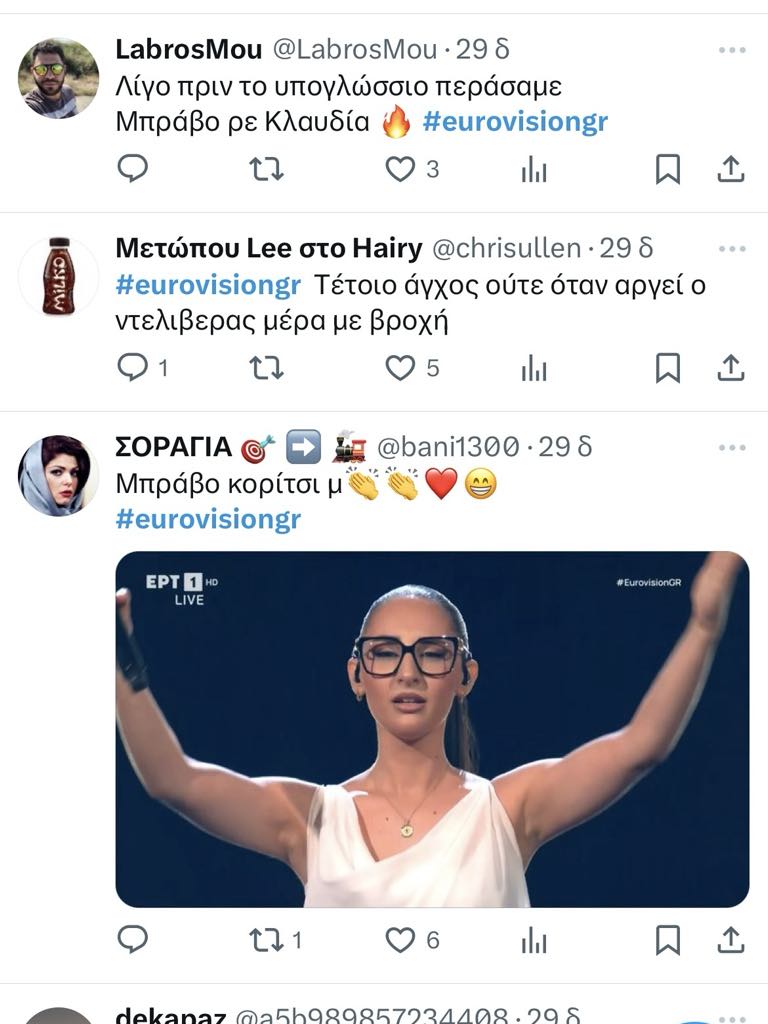This screenshot has width=768, height=1024.
Task: Retweet chrisullen's tweet about the ντελιβερας
Action: (266, 368)
